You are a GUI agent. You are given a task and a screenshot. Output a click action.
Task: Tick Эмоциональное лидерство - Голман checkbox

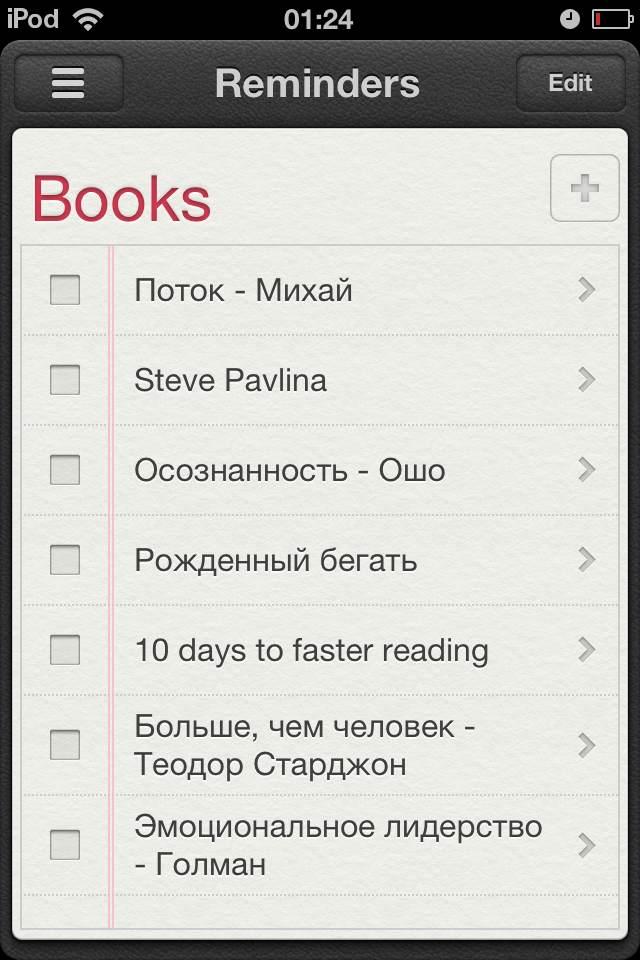pos(65,845)
